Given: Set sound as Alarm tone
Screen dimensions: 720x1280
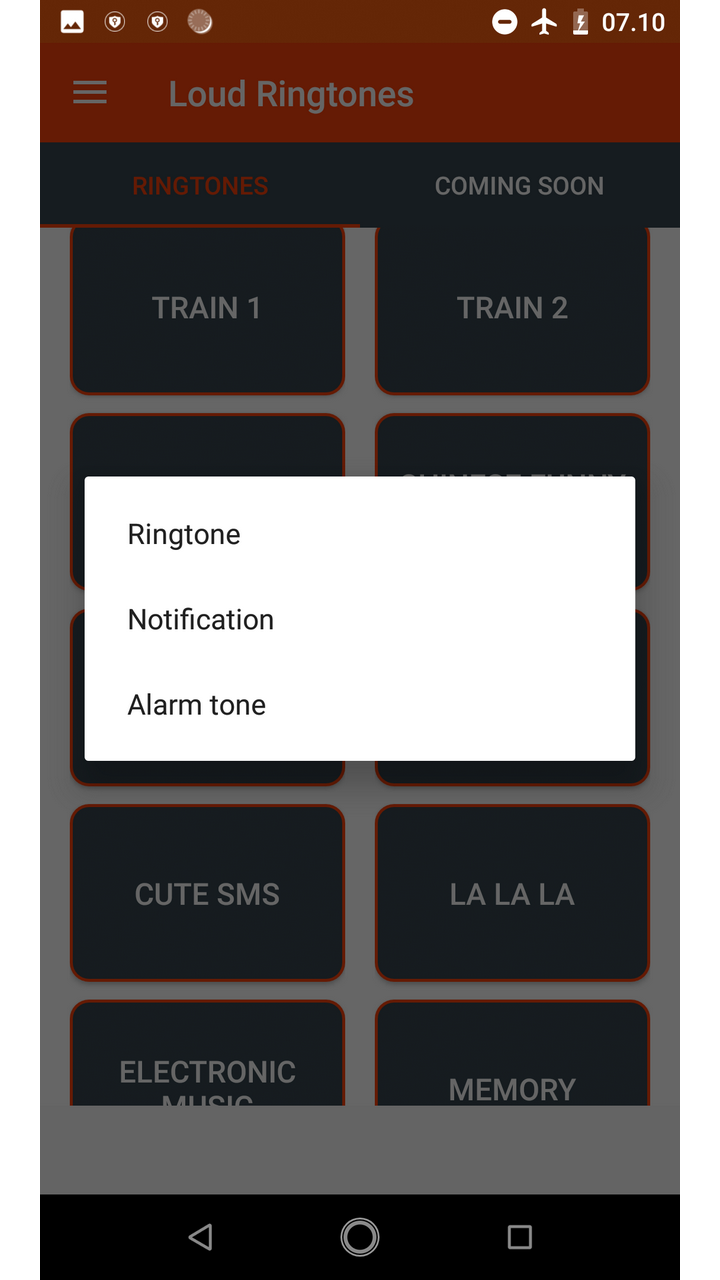Looking at the screenshot, I should tap(196, 704).
